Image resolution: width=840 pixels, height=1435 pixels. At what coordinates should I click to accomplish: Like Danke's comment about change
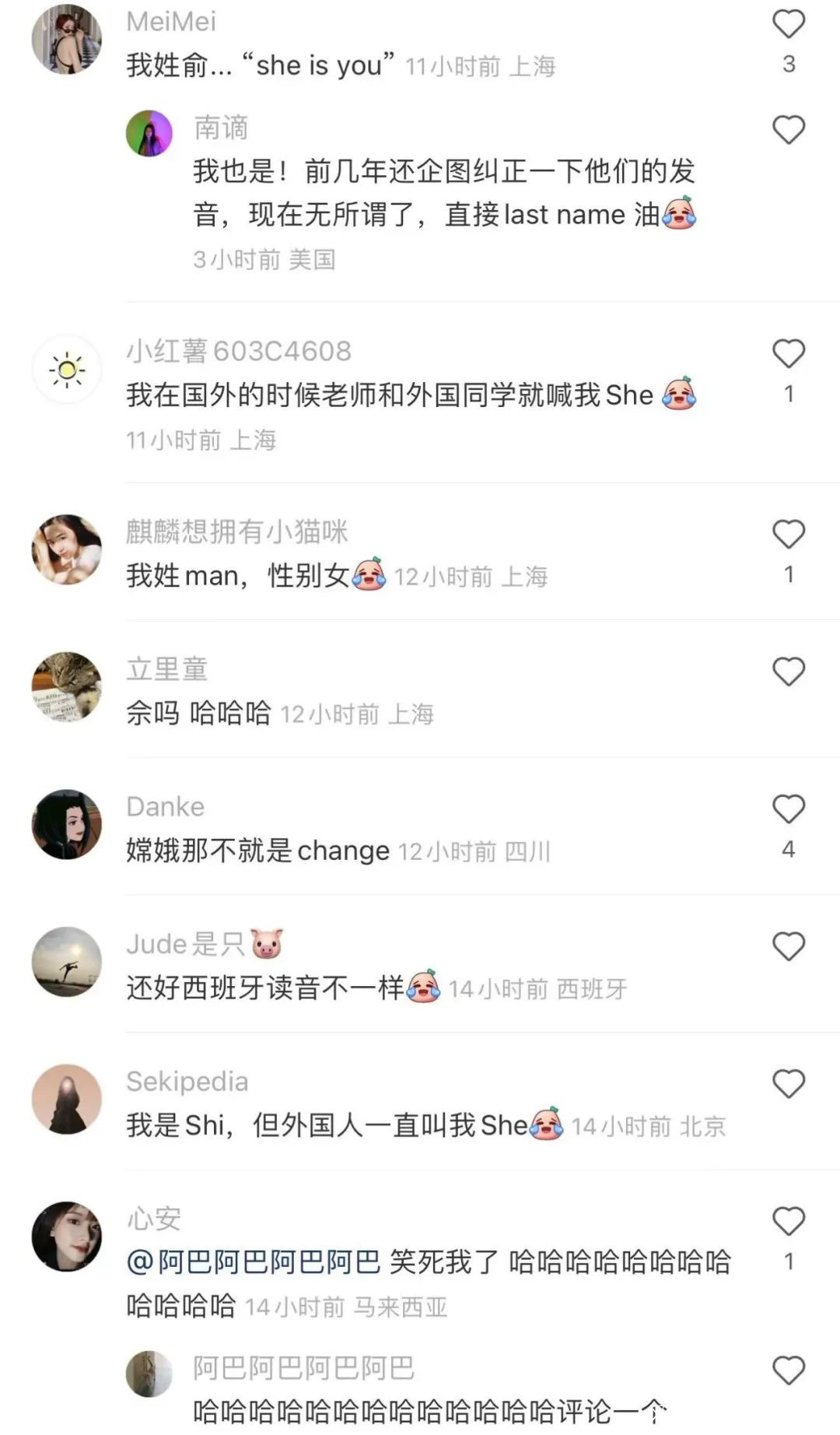(788, 809)
